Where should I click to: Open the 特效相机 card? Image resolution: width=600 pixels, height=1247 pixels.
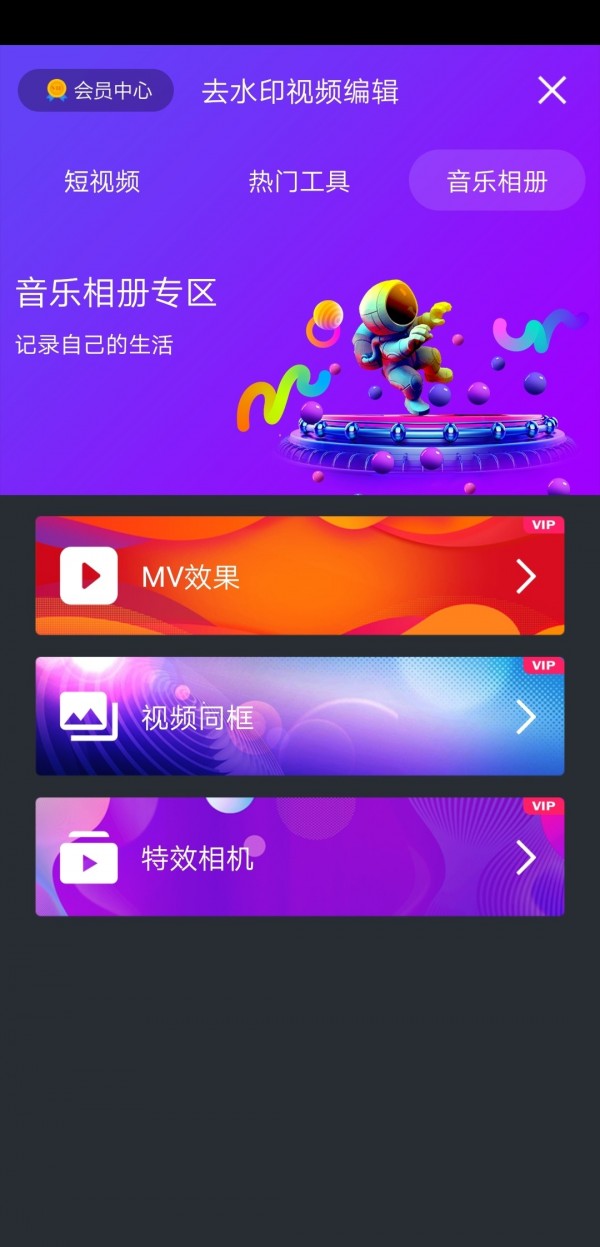pos(300,857)
